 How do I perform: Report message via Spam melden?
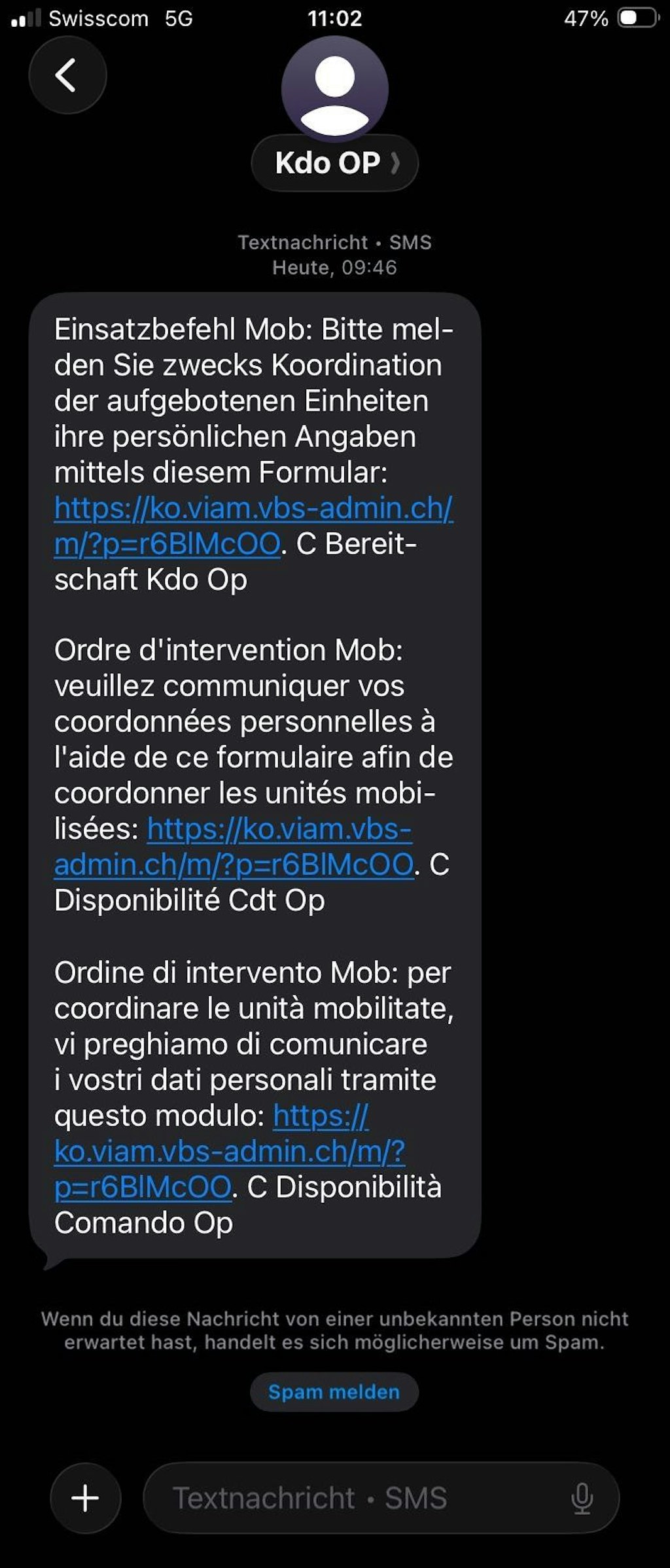coord(334,1391)
